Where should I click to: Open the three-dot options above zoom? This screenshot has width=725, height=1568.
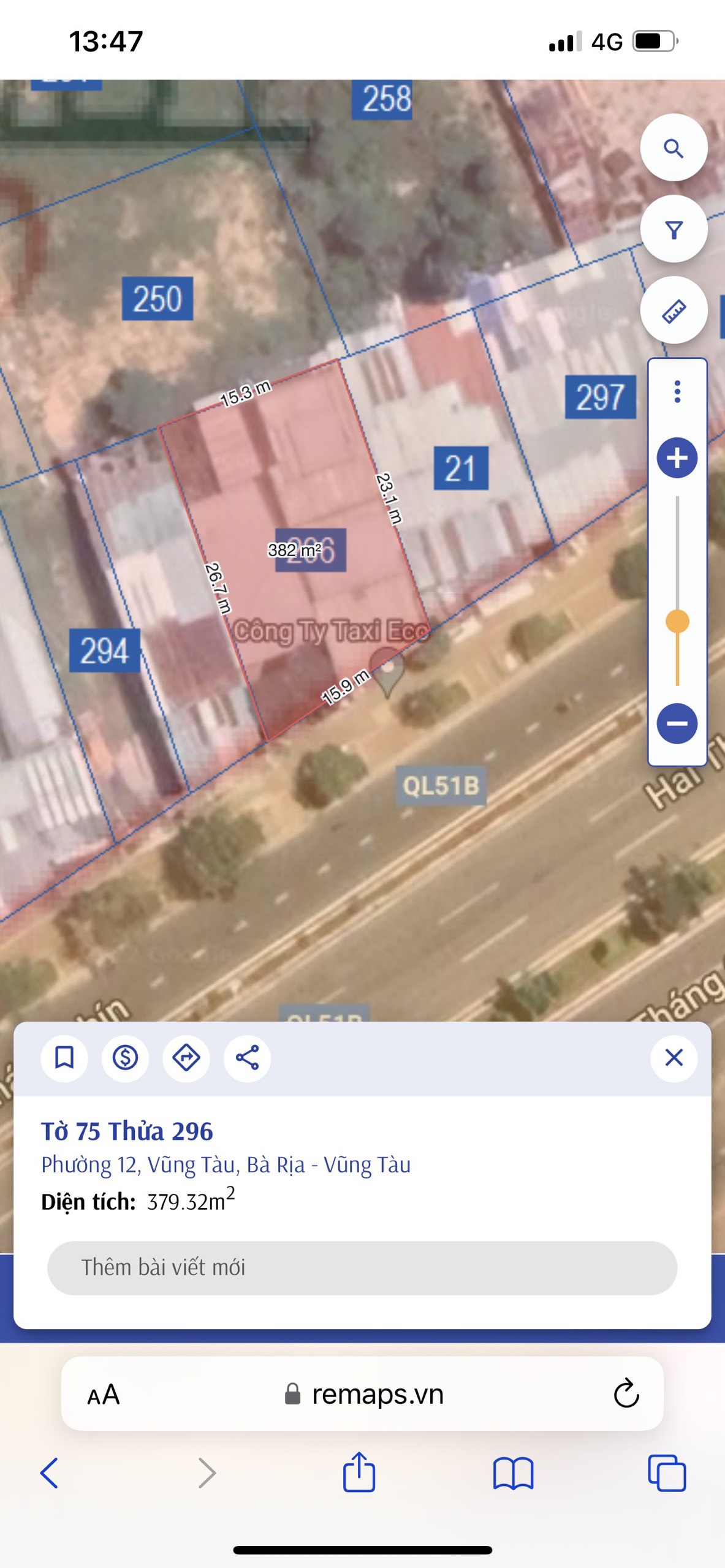[677, 391]
